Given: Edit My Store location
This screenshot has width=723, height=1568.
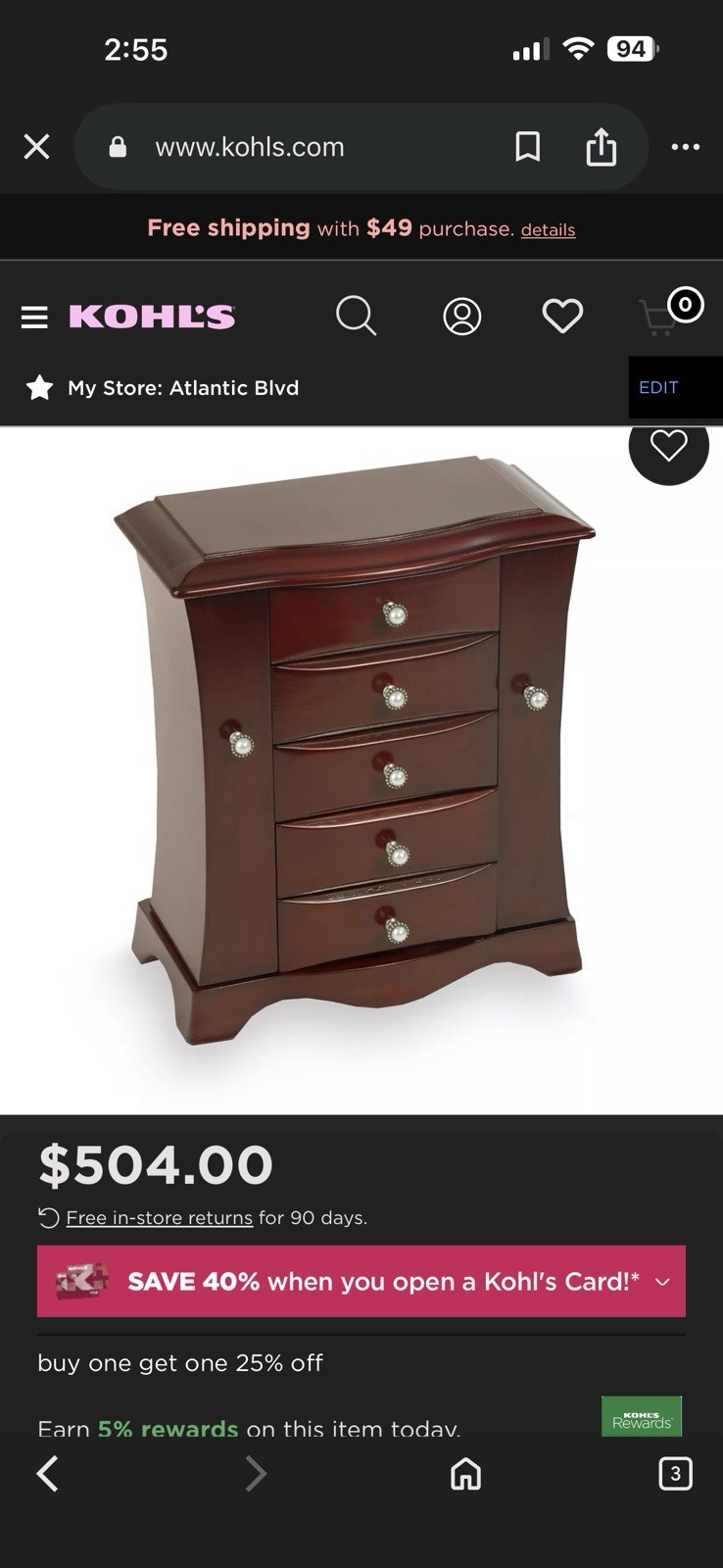Looking at the screenshot, I should pos(658,387).
